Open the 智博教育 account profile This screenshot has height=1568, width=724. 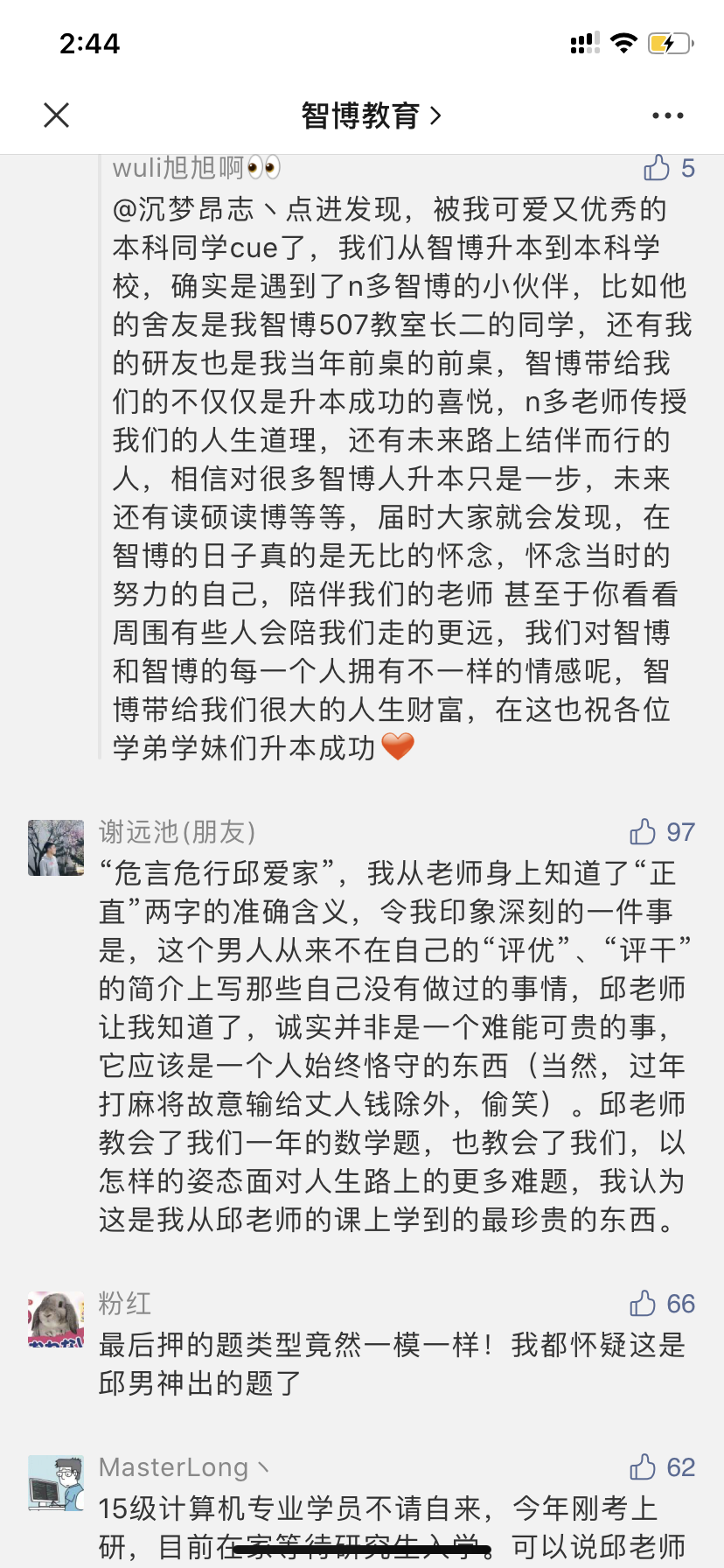point(371,115)
